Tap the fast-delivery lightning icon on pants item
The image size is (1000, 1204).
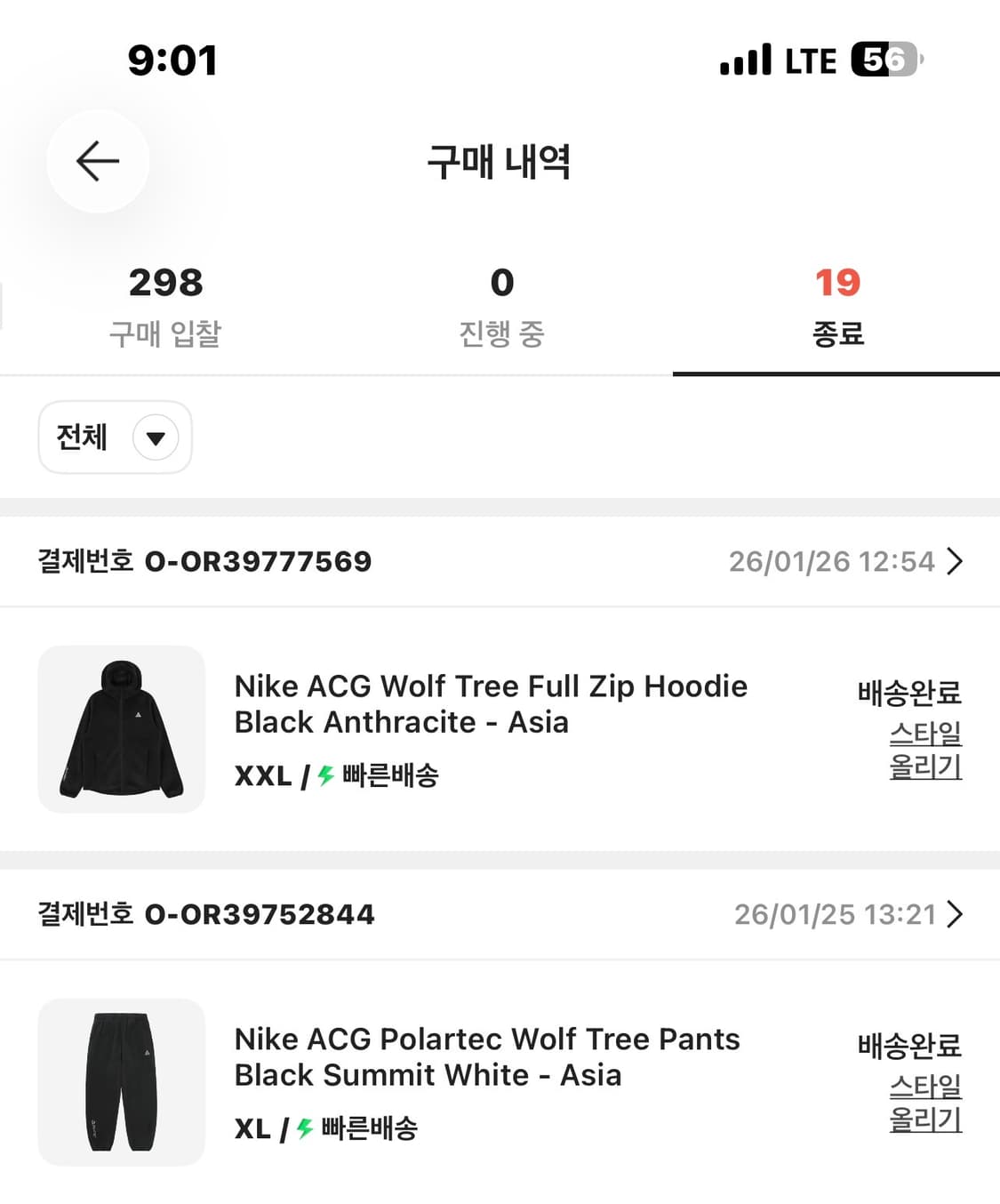(x=302, y=1128)
